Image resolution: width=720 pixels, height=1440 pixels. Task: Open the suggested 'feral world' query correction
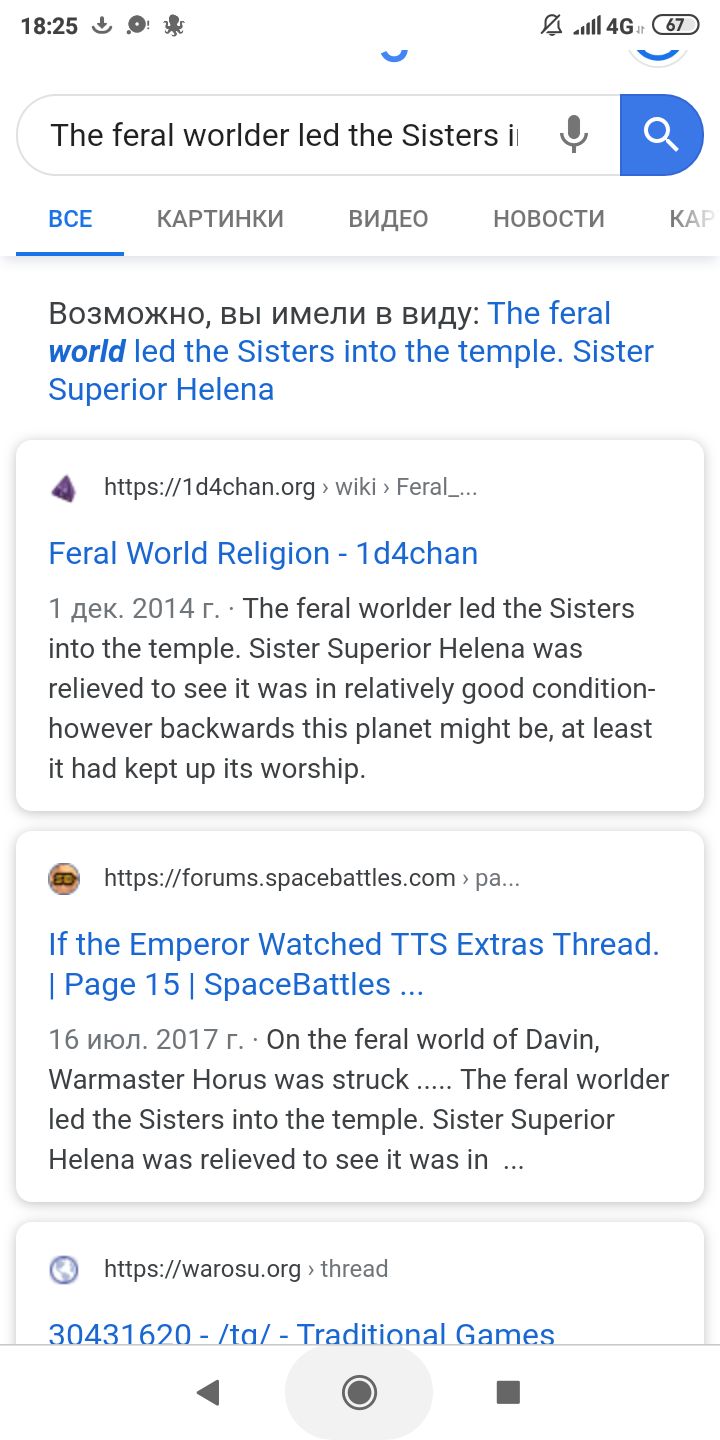point(350,352)
